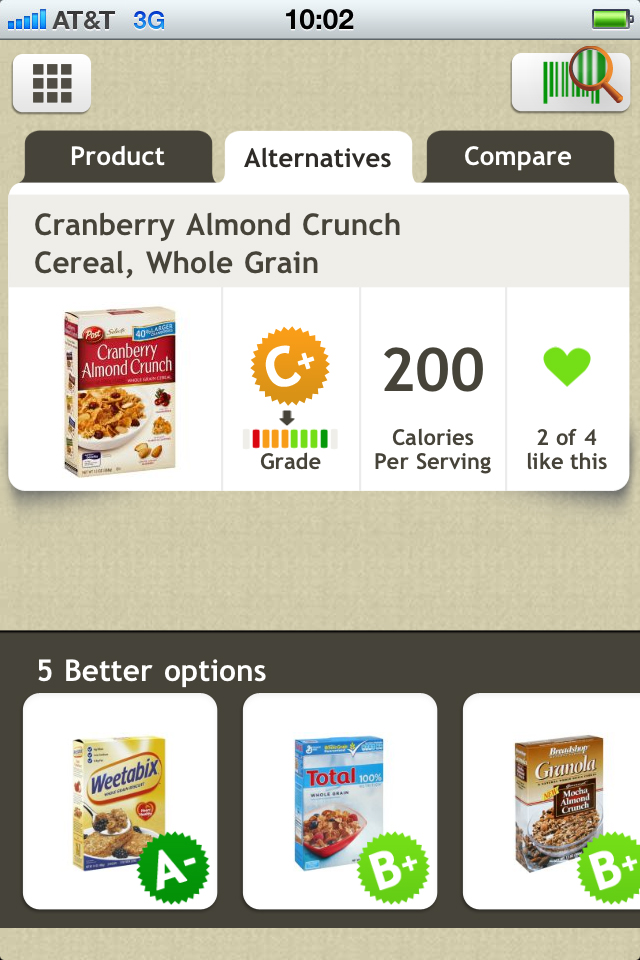640x960 pixels.
Task: Switch to the Product tab
Action: point(118,157)
